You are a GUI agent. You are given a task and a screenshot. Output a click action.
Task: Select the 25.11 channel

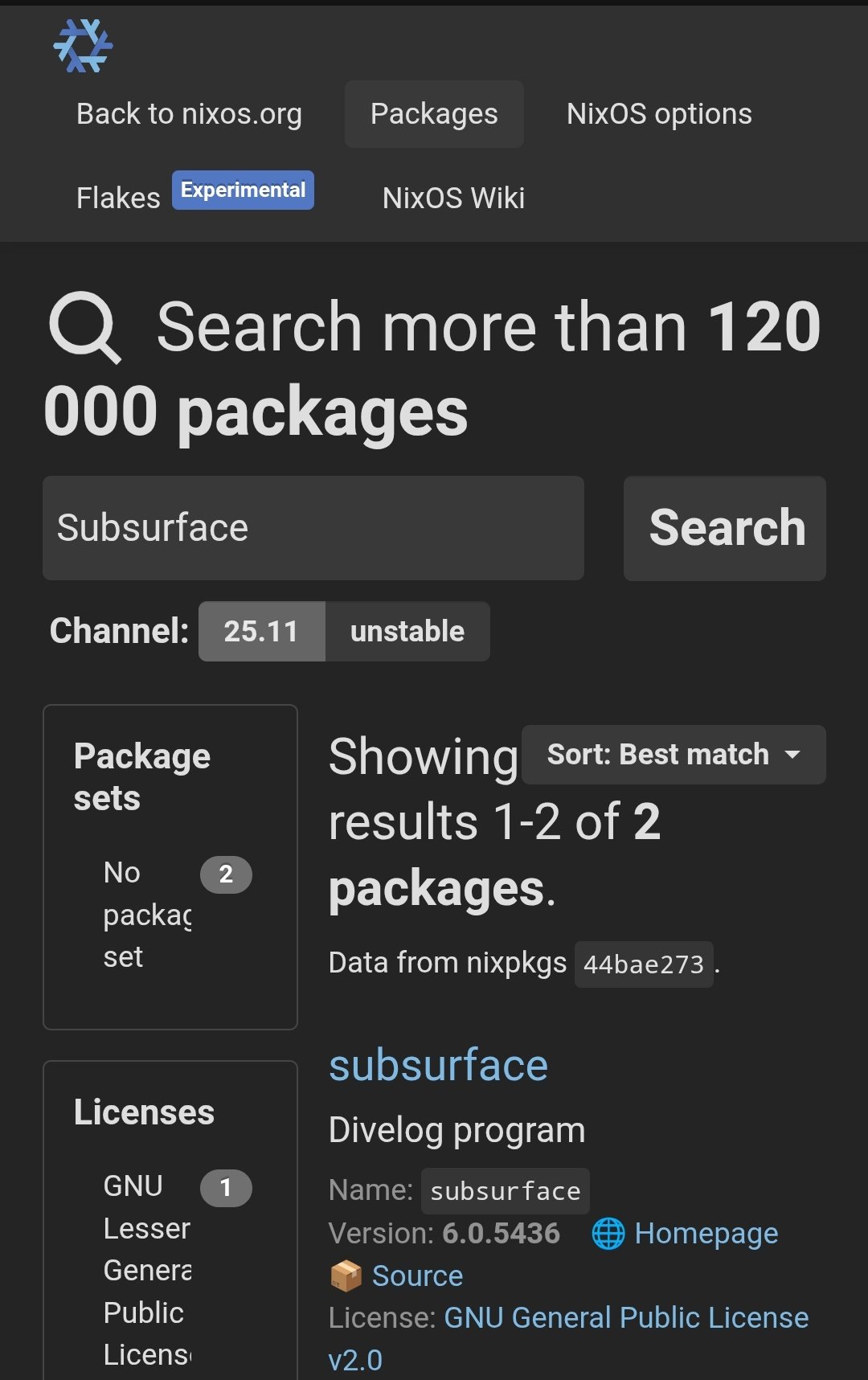261,631
